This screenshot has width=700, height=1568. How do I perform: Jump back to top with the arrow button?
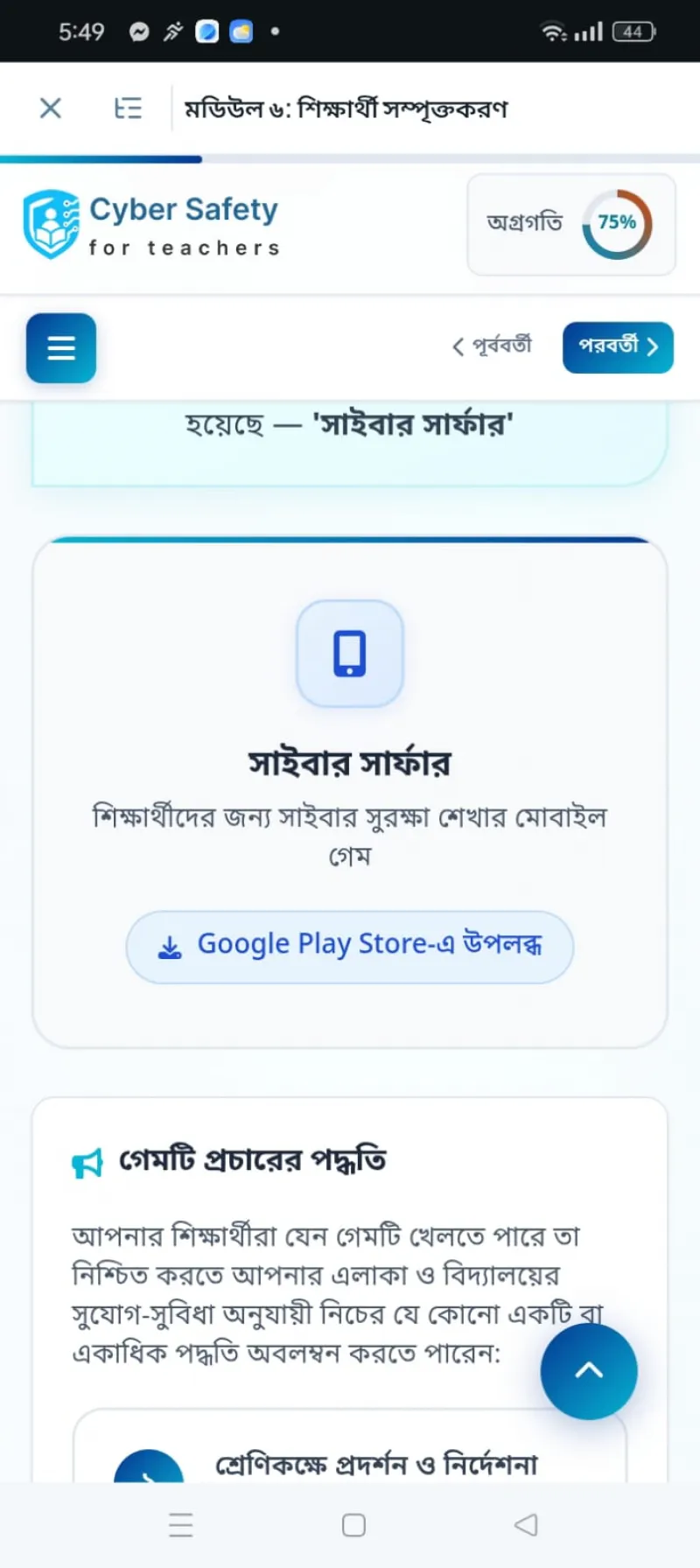coord(589,1370)
